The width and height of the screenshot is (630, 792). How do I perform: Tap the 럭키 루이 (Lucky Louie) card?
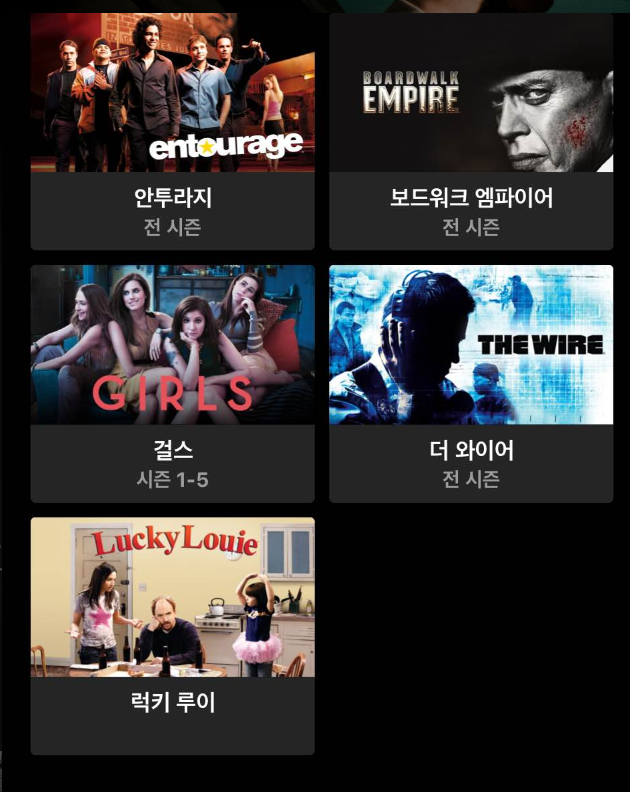pos(172,635)
